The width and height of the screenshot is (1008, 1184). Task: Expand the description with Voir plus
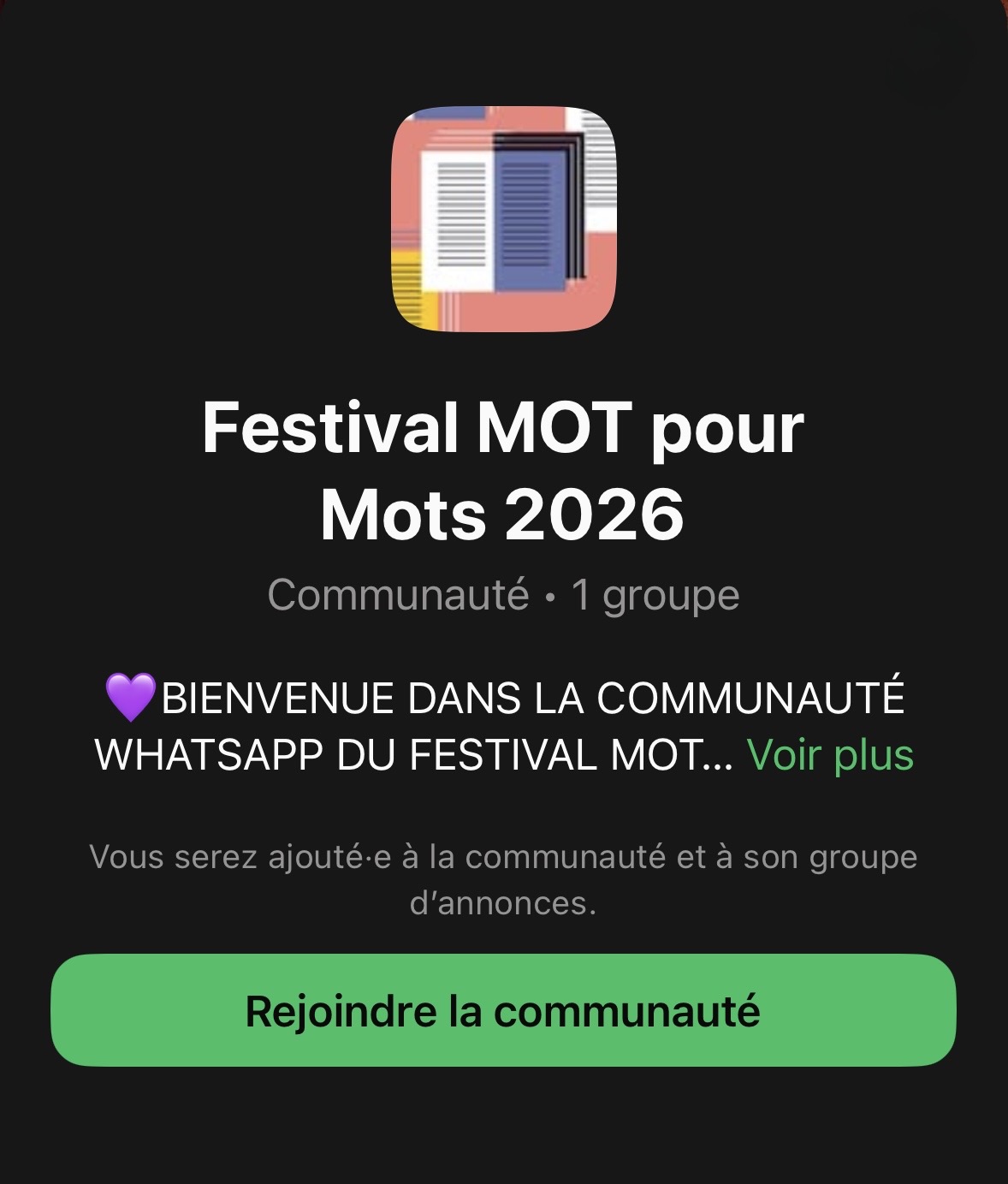(x=830, y=755)
